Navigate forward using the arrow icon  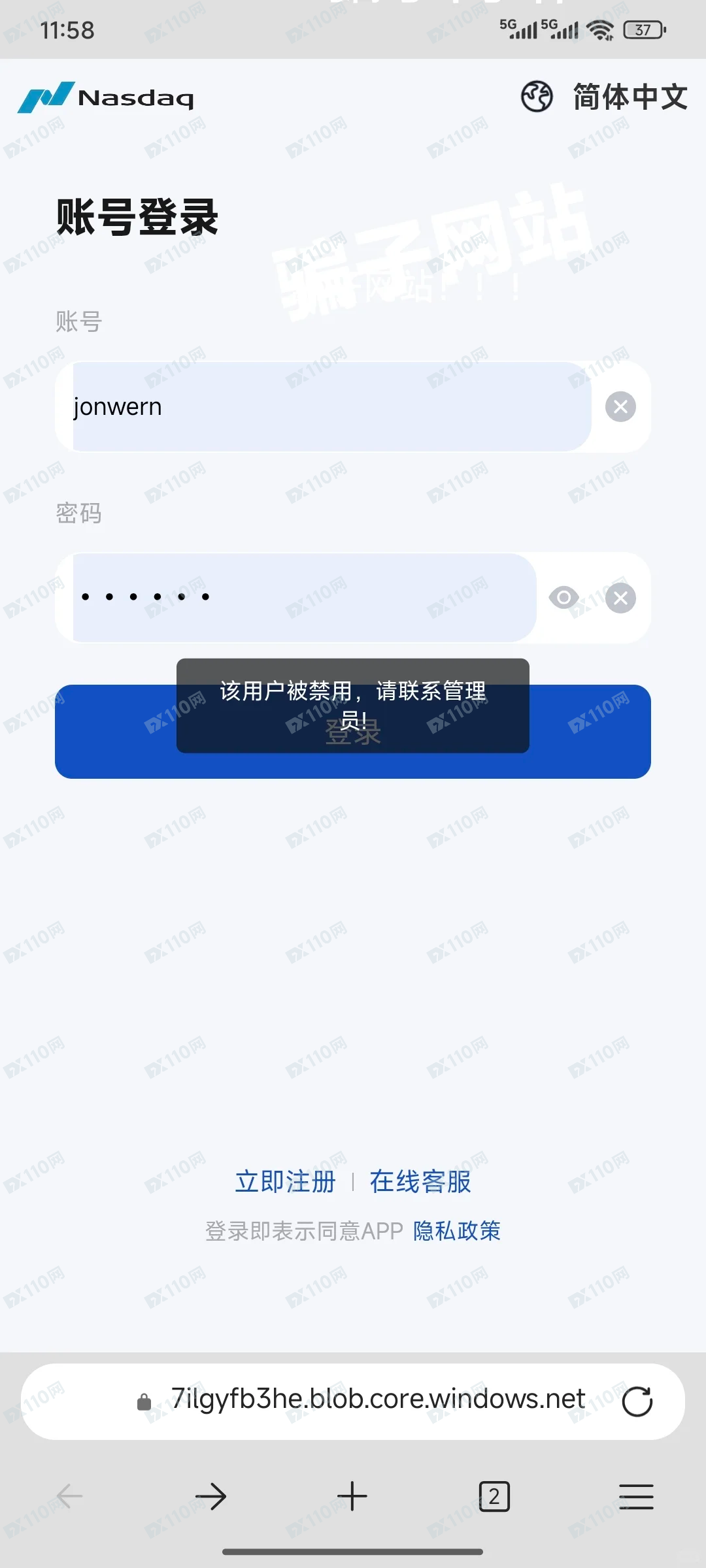pyautogui.click(x=211, y=1496)
